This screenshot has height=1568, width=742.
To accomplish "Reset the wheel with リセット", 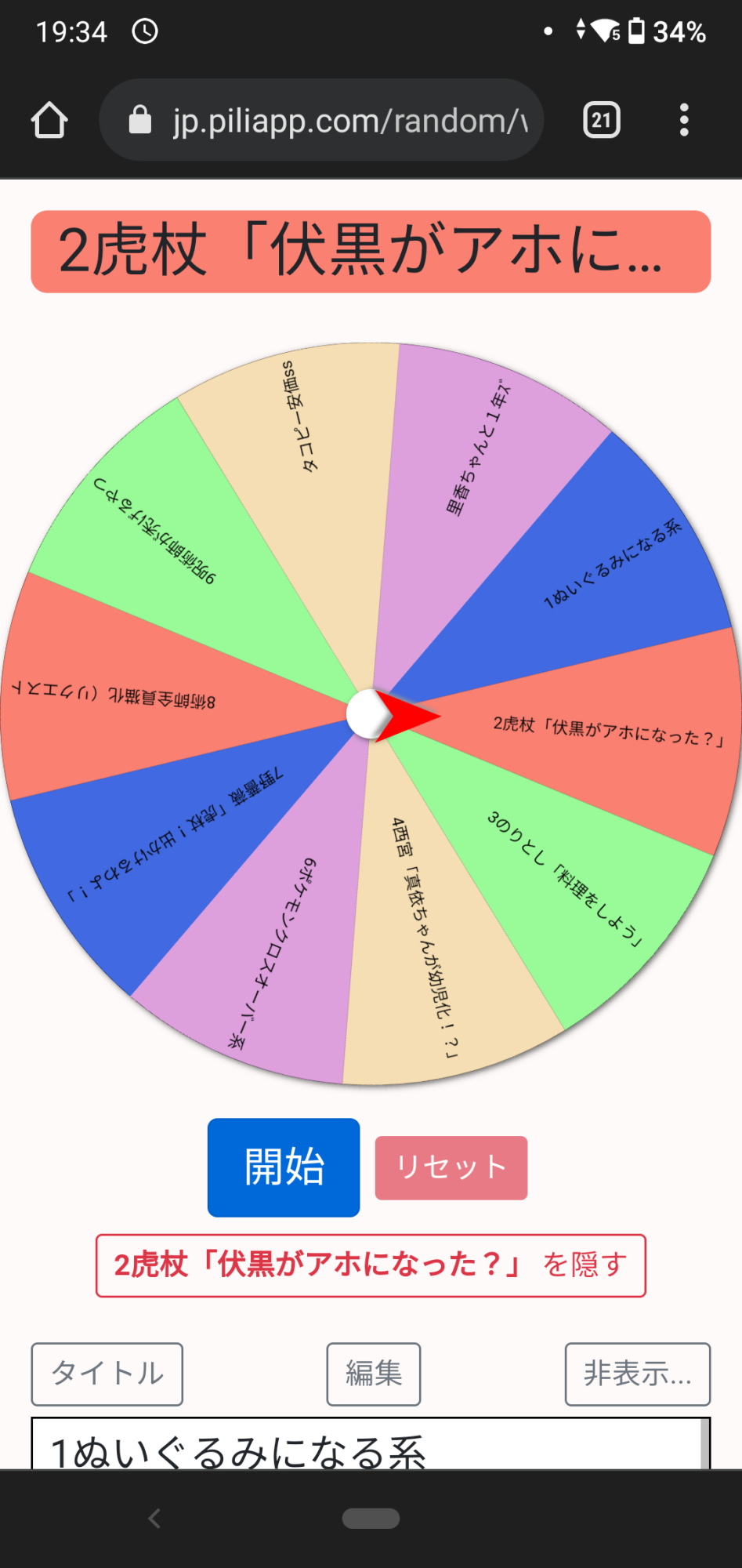I will coord(451,1167).
